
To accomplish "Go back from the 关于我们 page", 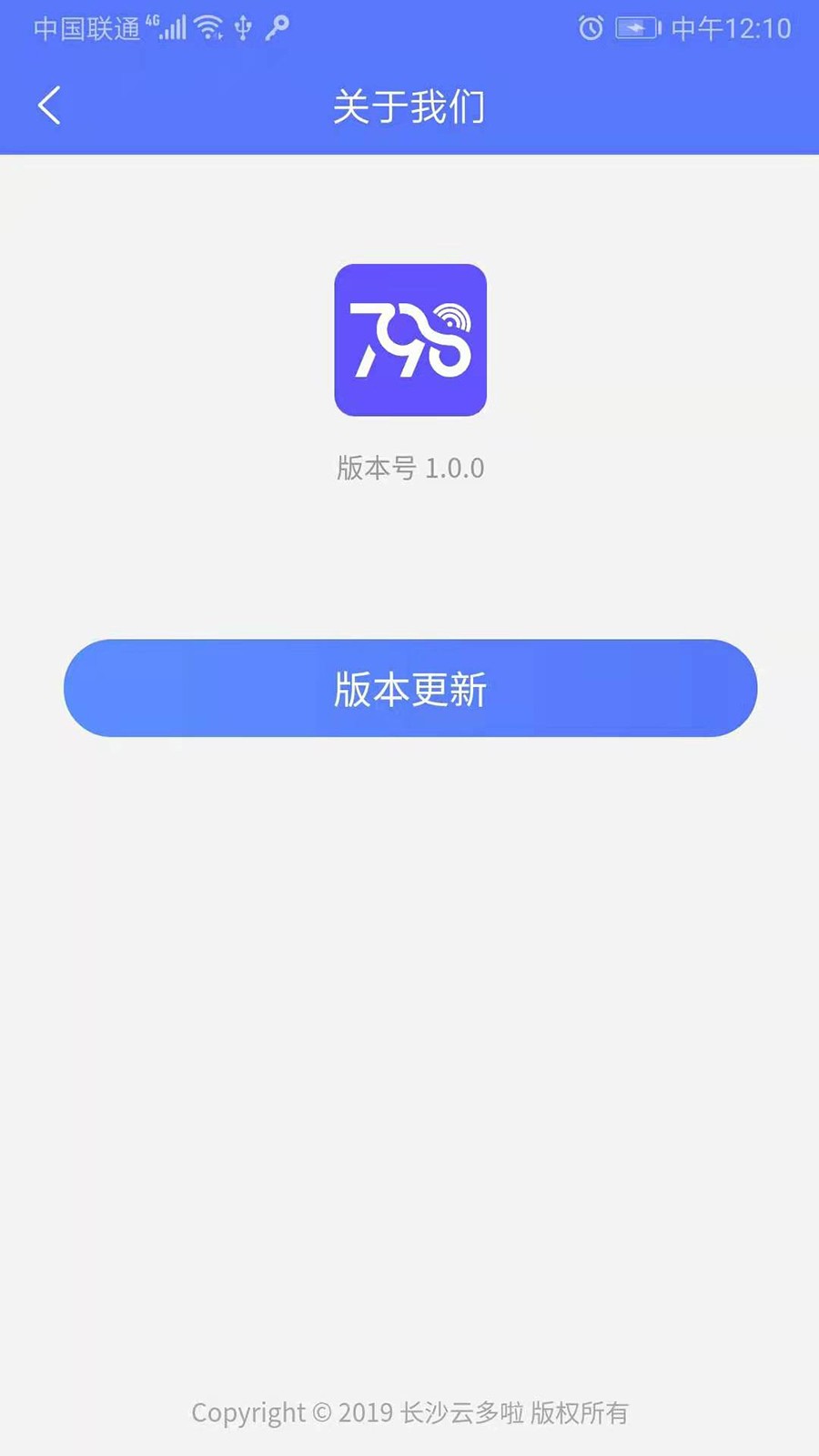I will (x=49, y=106).
